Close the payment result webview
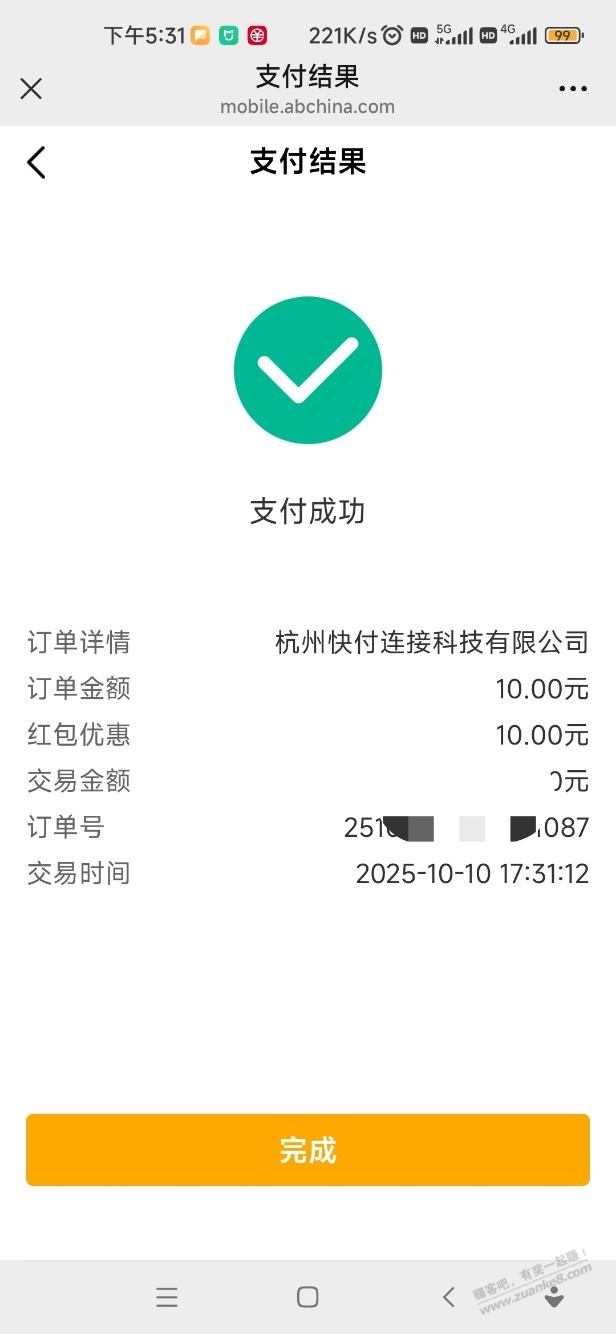 point(31,89)
